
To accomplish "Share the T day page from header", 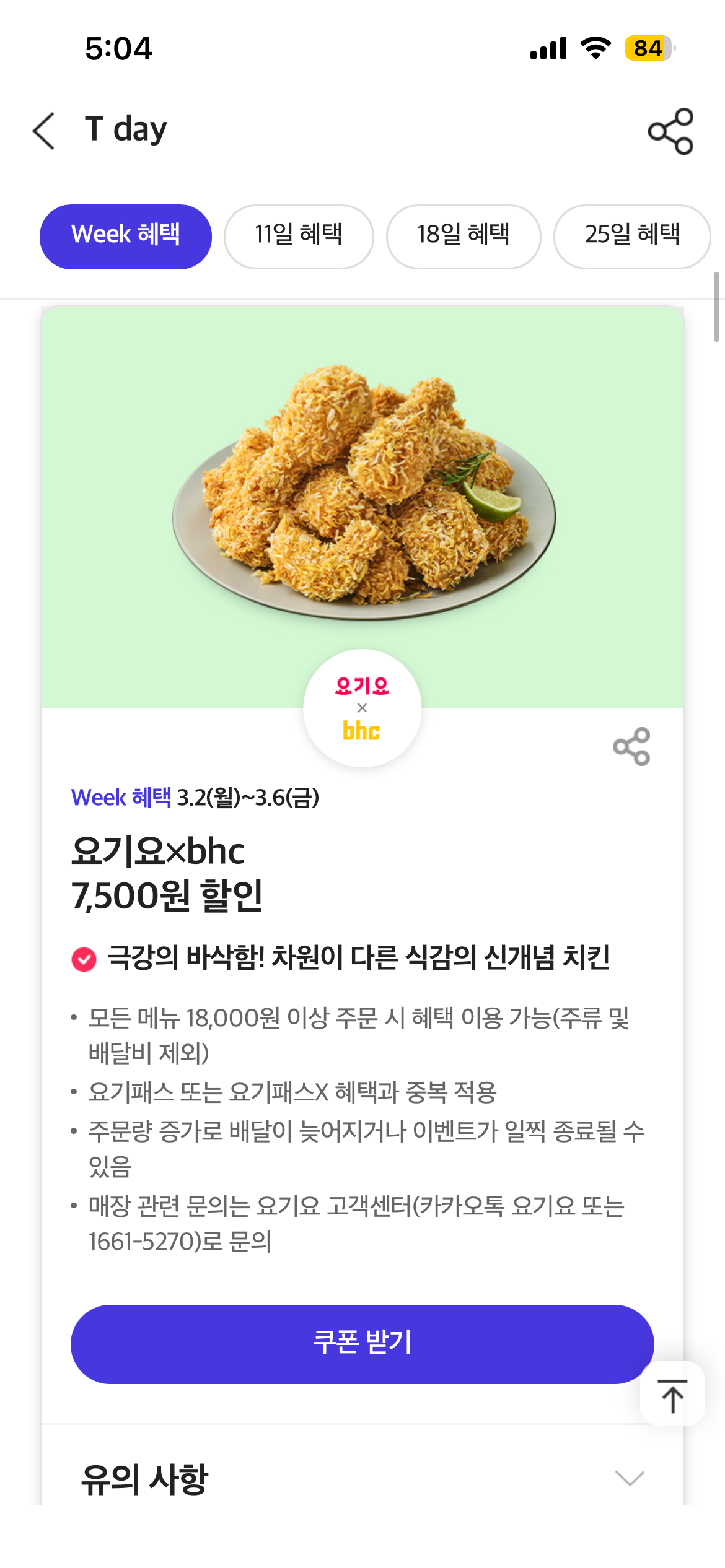I will (670, 131).
